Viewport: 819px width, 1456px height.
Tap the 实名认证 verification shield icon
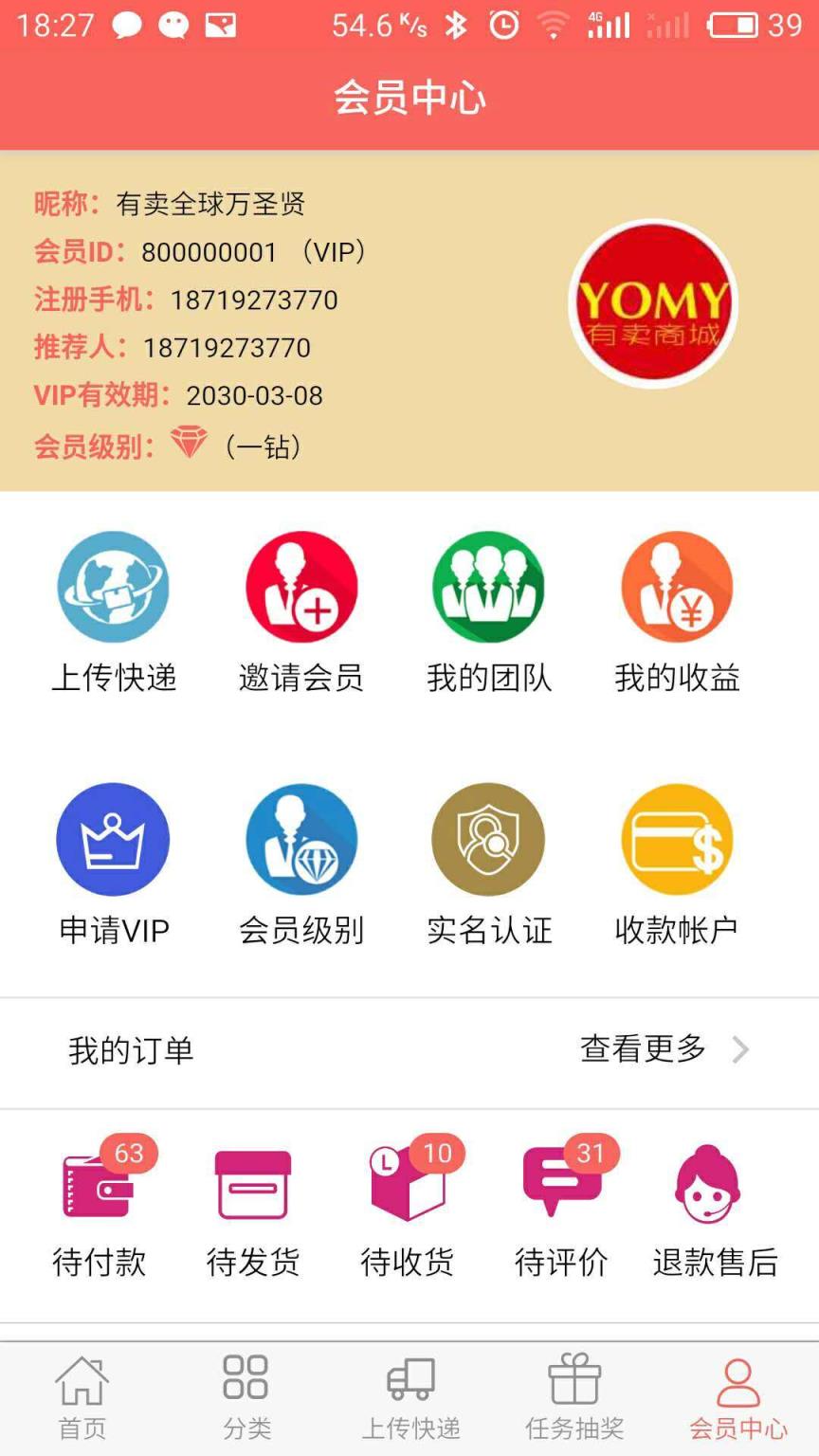point(489,840)
